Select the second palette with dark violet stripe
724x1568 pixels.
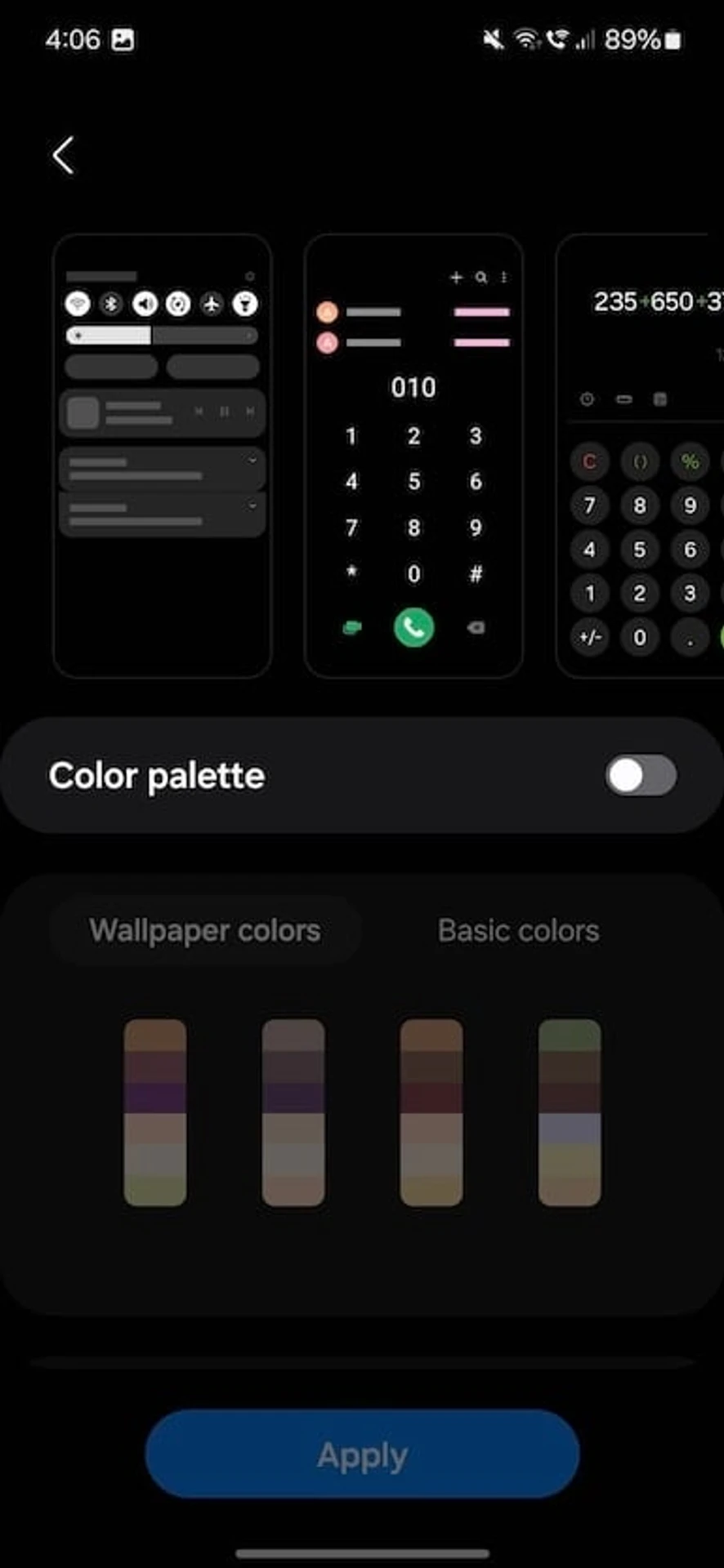tap(293, 1112)
